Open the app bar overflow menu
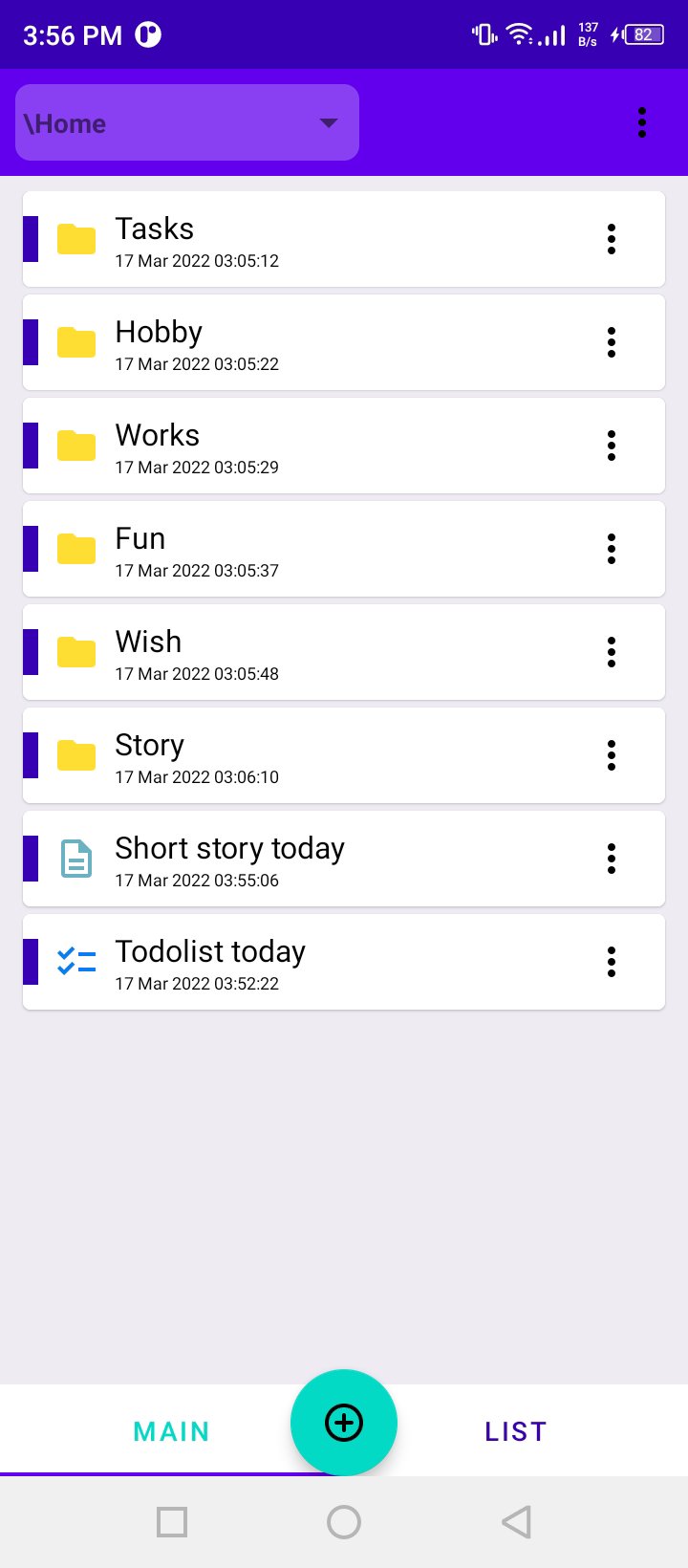 [x=641, y=122]
